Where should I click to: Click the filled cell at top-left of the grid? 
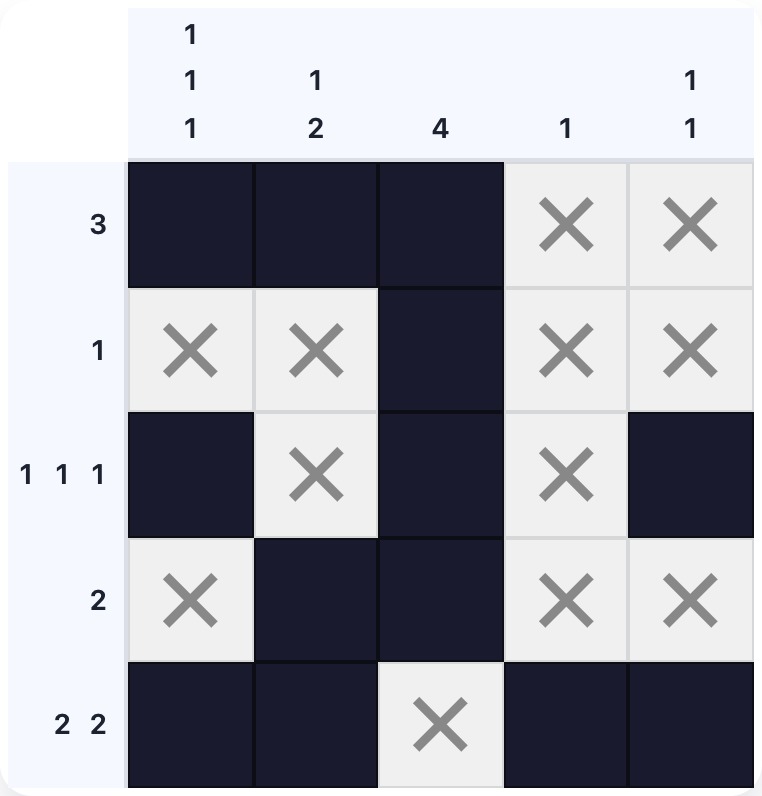tap(190, 225)
